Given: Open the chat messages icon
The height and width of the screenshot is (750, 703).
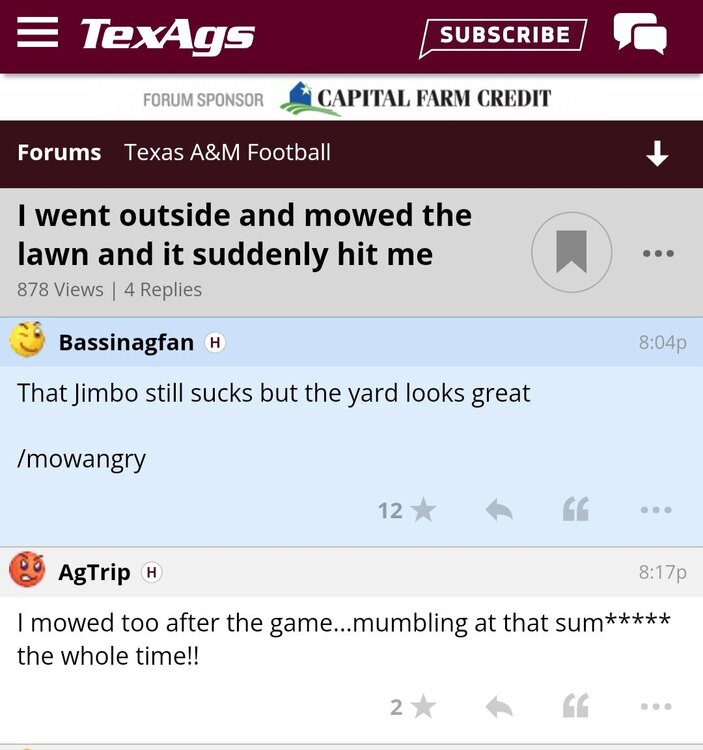Looking at the screenshot, I should click(640, 34).
